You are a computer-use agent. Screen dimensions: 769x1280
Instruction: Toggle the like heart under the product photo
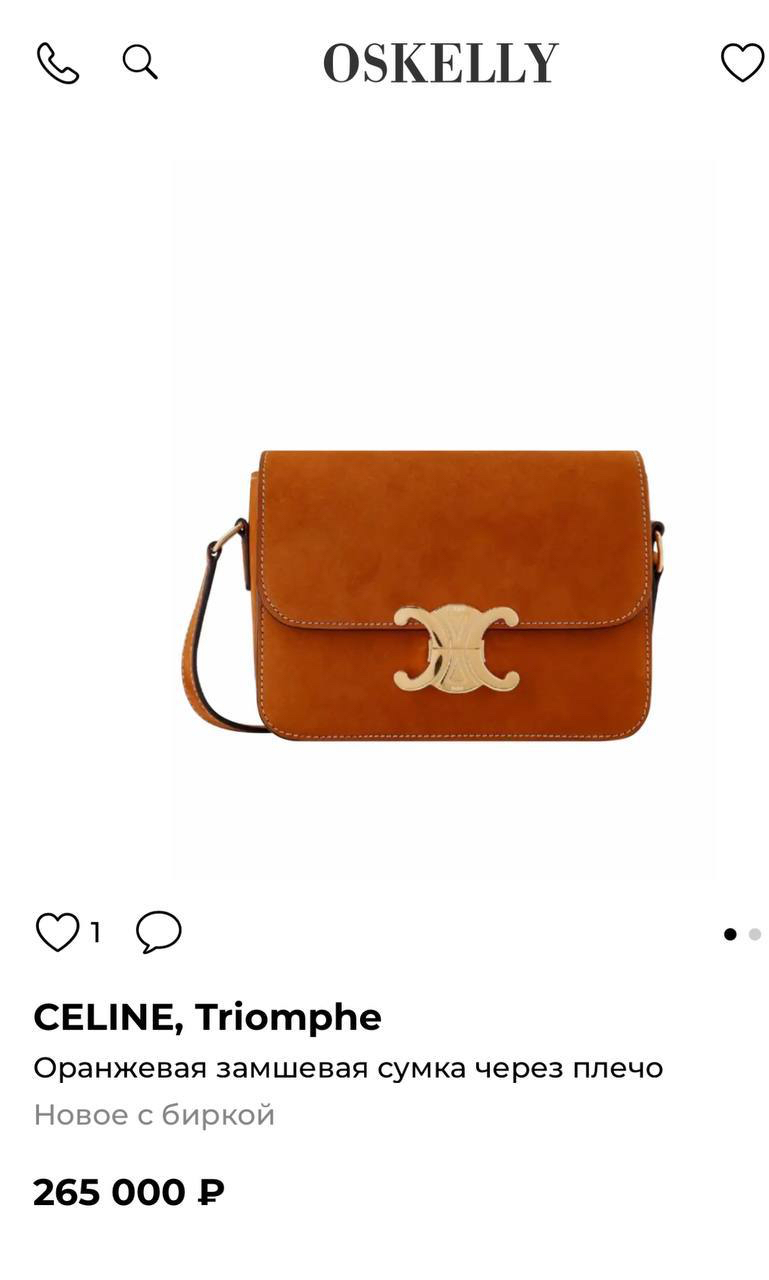(58, 932)
